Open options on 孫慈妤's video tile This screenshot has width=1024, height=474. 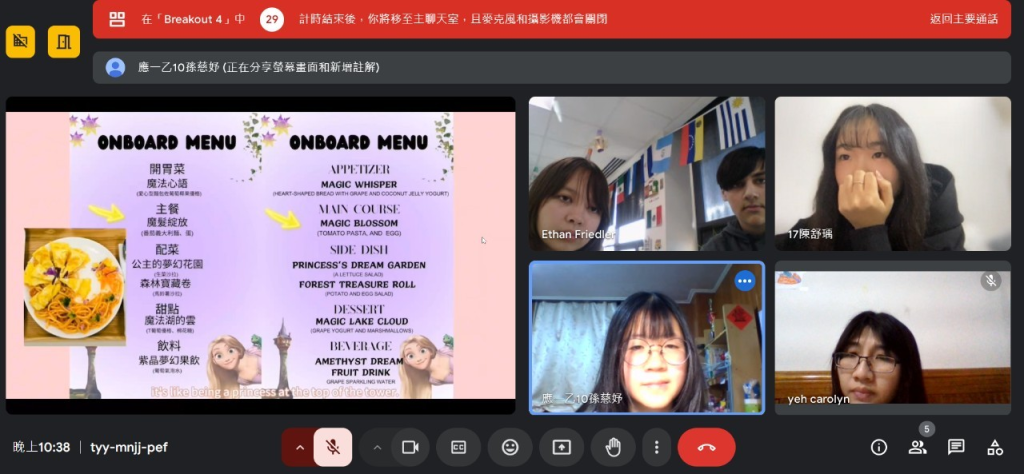tap(744, 281)
